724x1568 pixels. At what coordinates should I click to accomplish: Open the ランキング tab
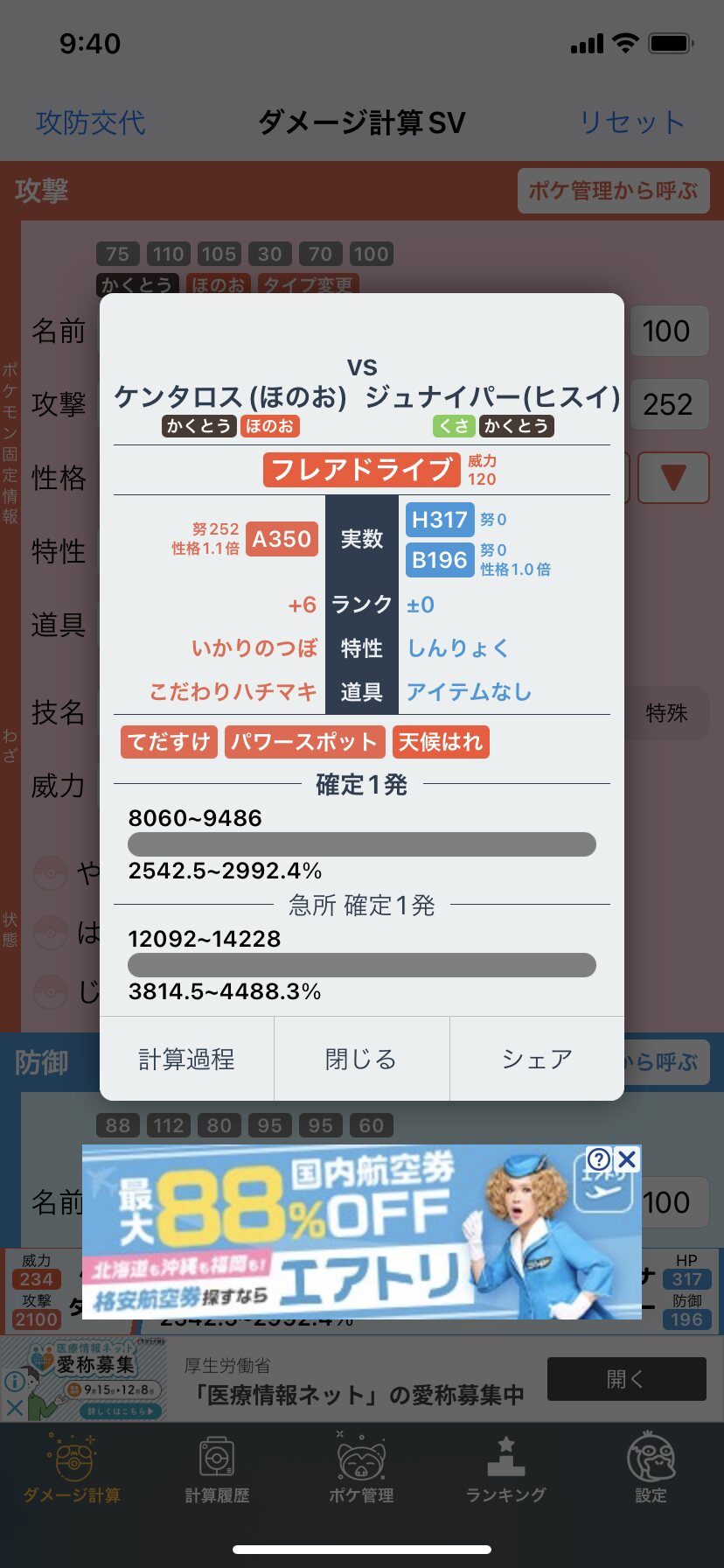pos(505,1470)
